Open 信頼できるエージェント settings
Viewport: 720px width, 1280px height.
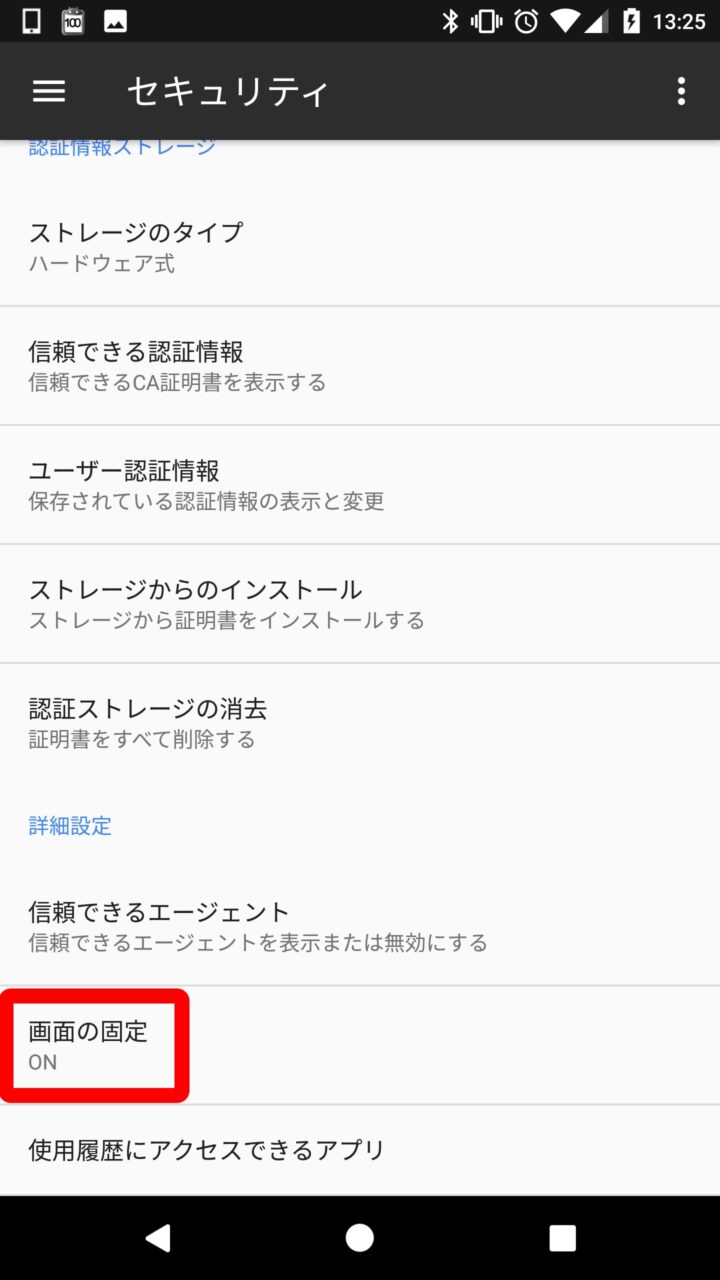360,926
